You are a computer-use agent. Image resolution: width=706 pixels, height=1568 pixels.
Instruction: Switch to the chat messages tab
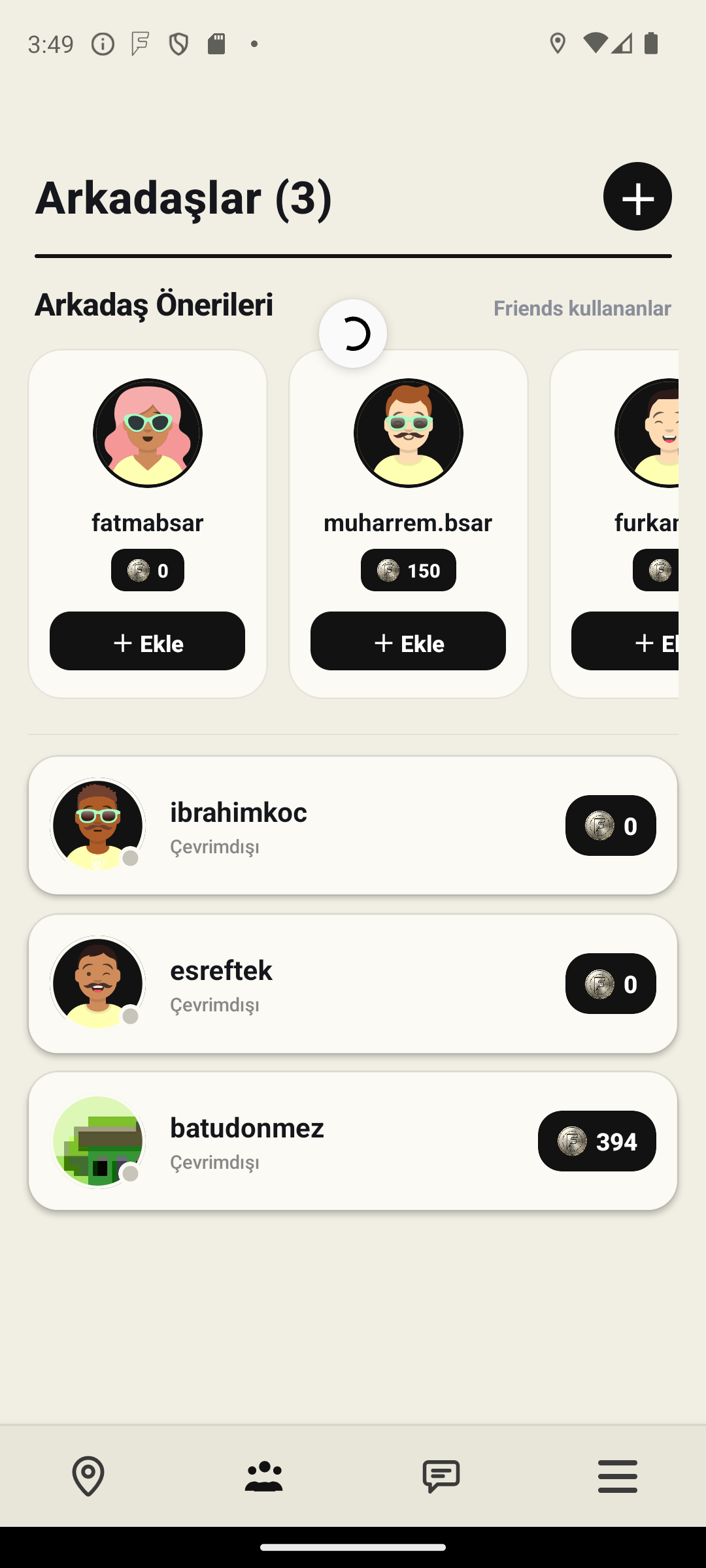click(441, 1476)
